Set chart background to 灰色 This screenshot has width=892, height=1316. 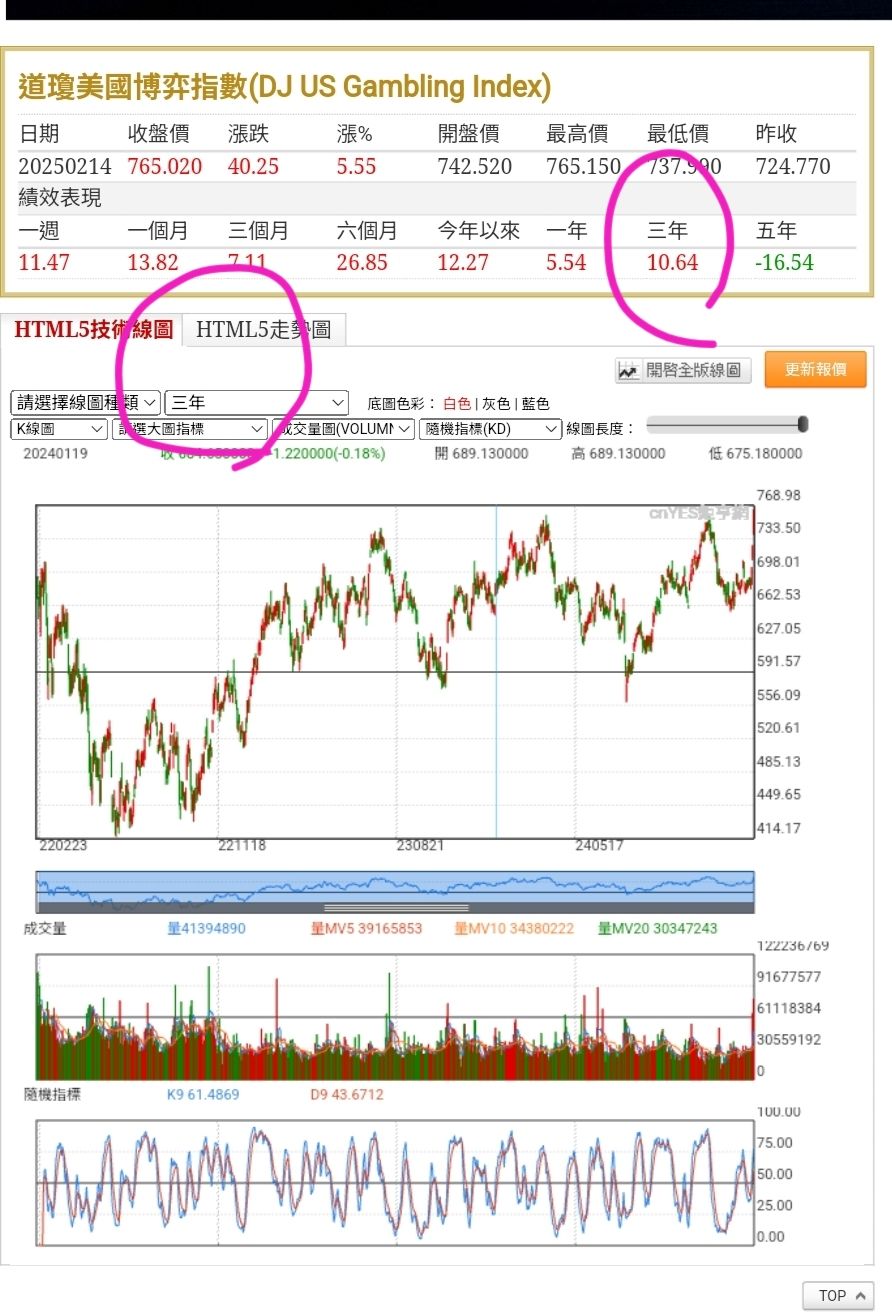coord(496,404)
